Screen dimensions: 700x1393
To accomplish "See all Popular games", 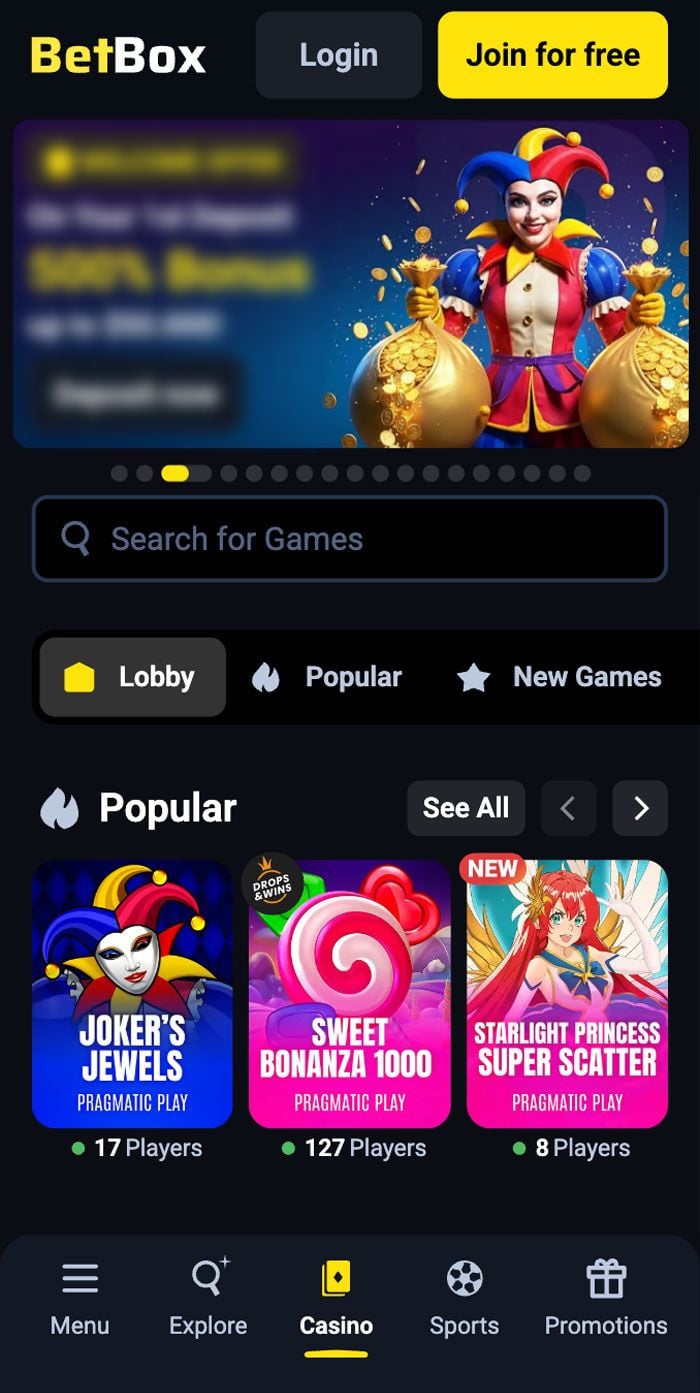I will (x=465, y=808).
